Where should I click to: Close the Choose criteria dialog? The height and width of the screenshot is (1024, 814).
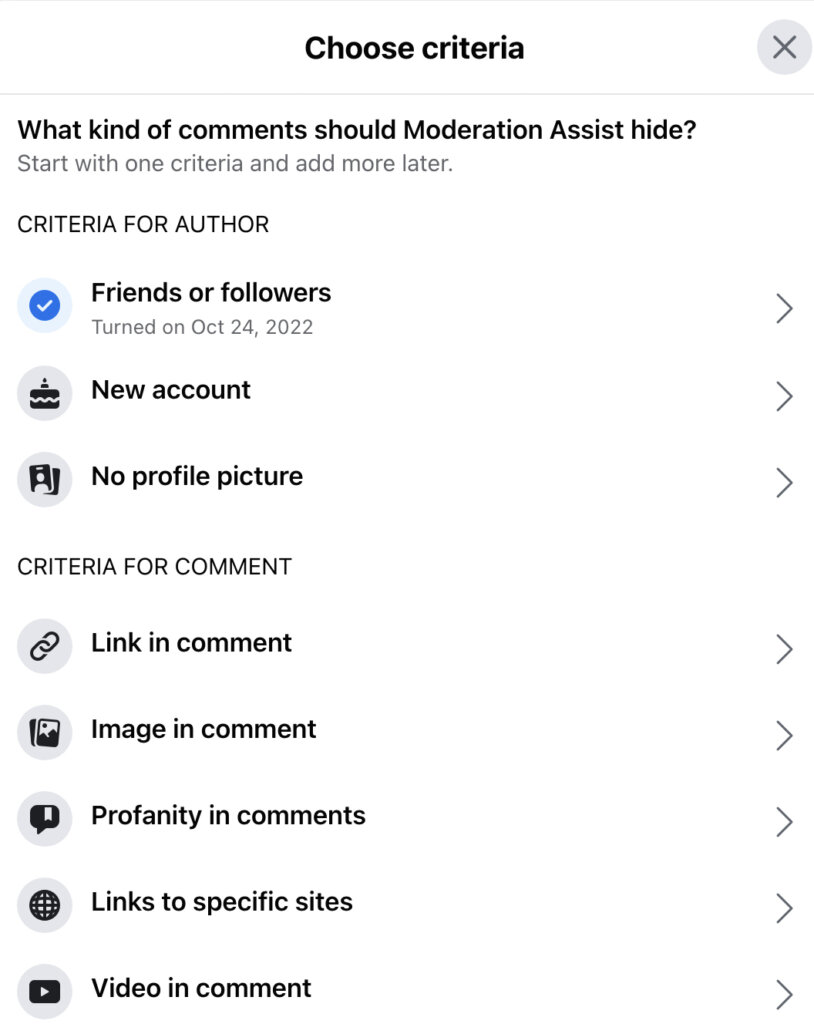pyautogui.click(x=784, y=46)
